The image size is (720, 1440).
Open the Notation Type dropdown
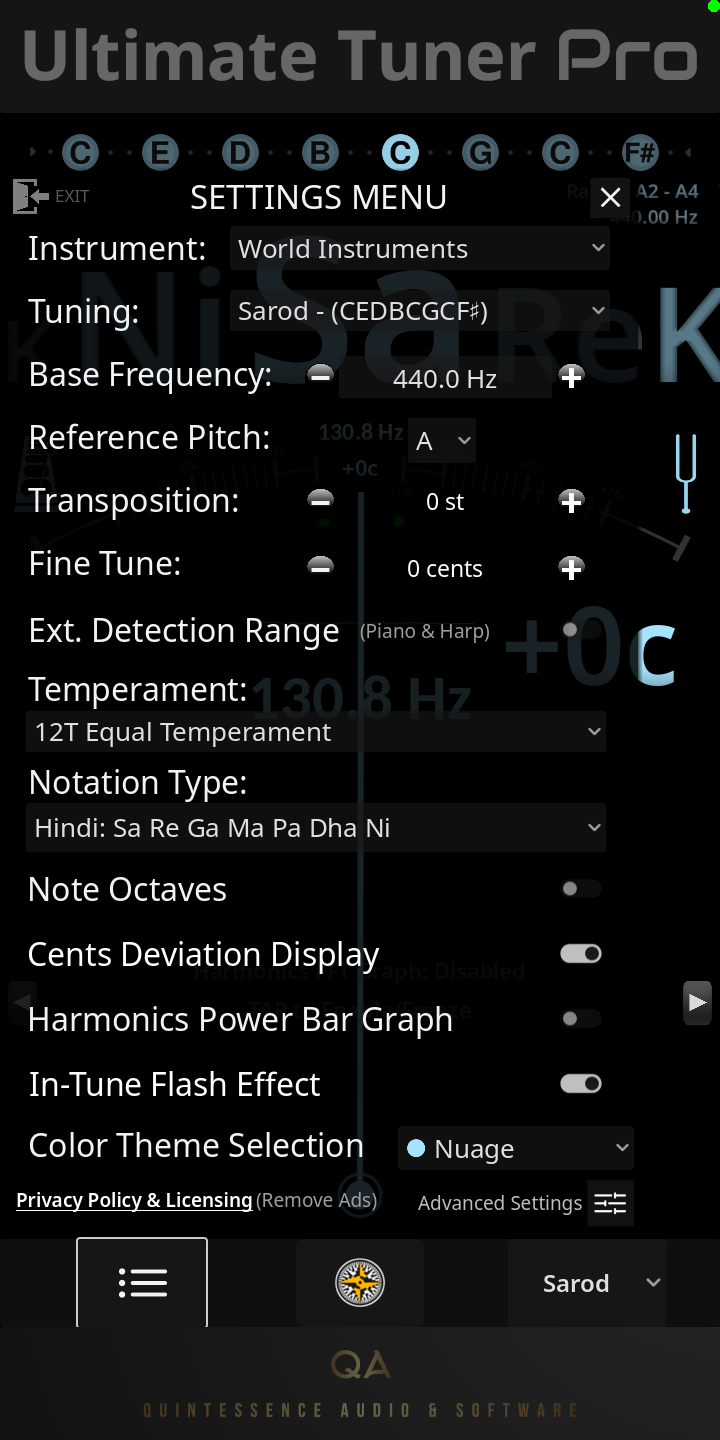[316, 827]
